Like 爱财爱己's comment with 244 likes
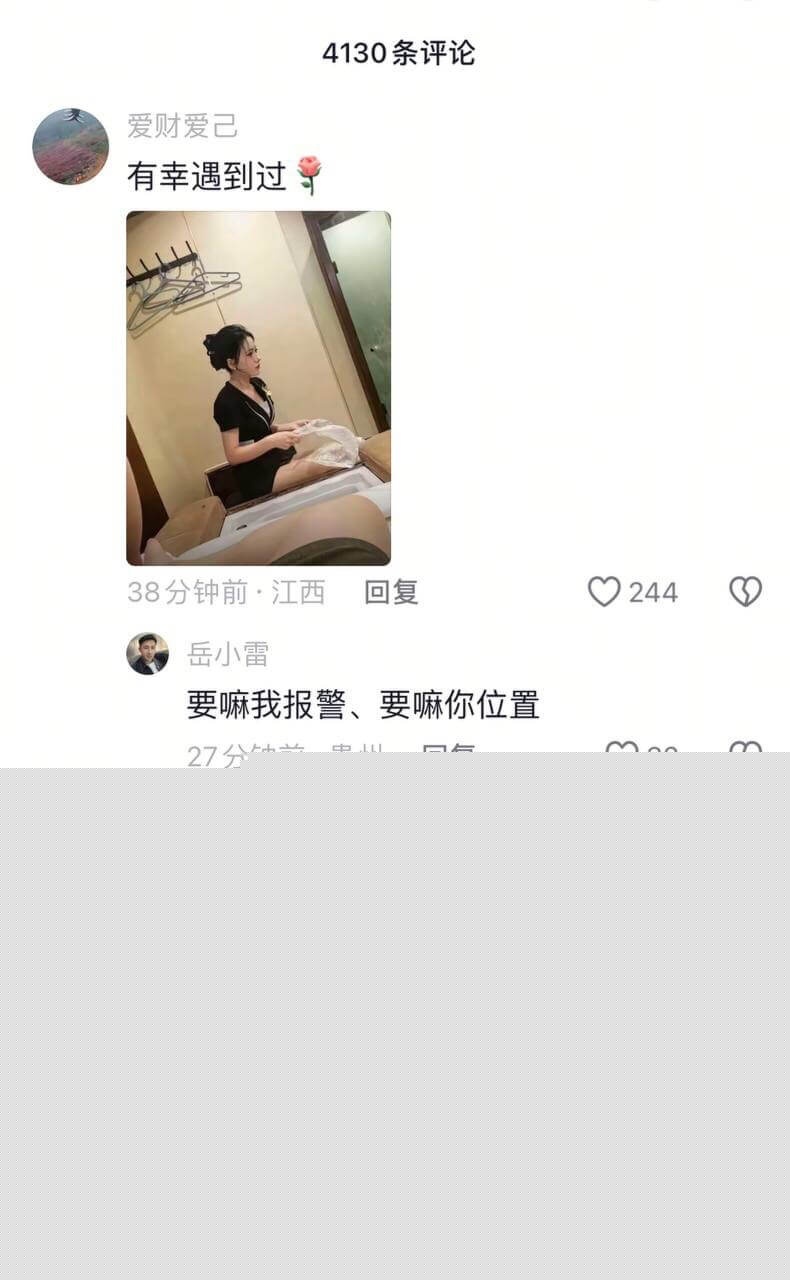 click(604, 592)
